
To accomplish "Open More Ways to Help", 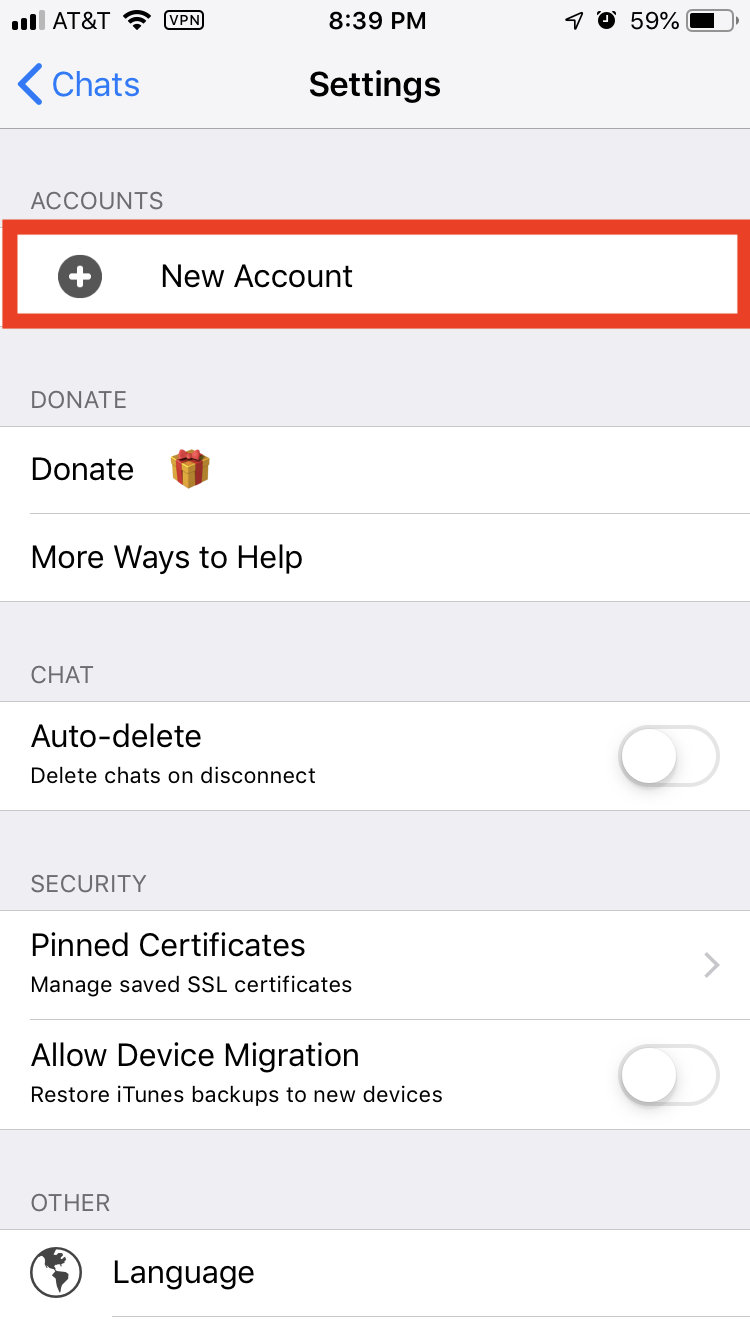I will 375,558.
